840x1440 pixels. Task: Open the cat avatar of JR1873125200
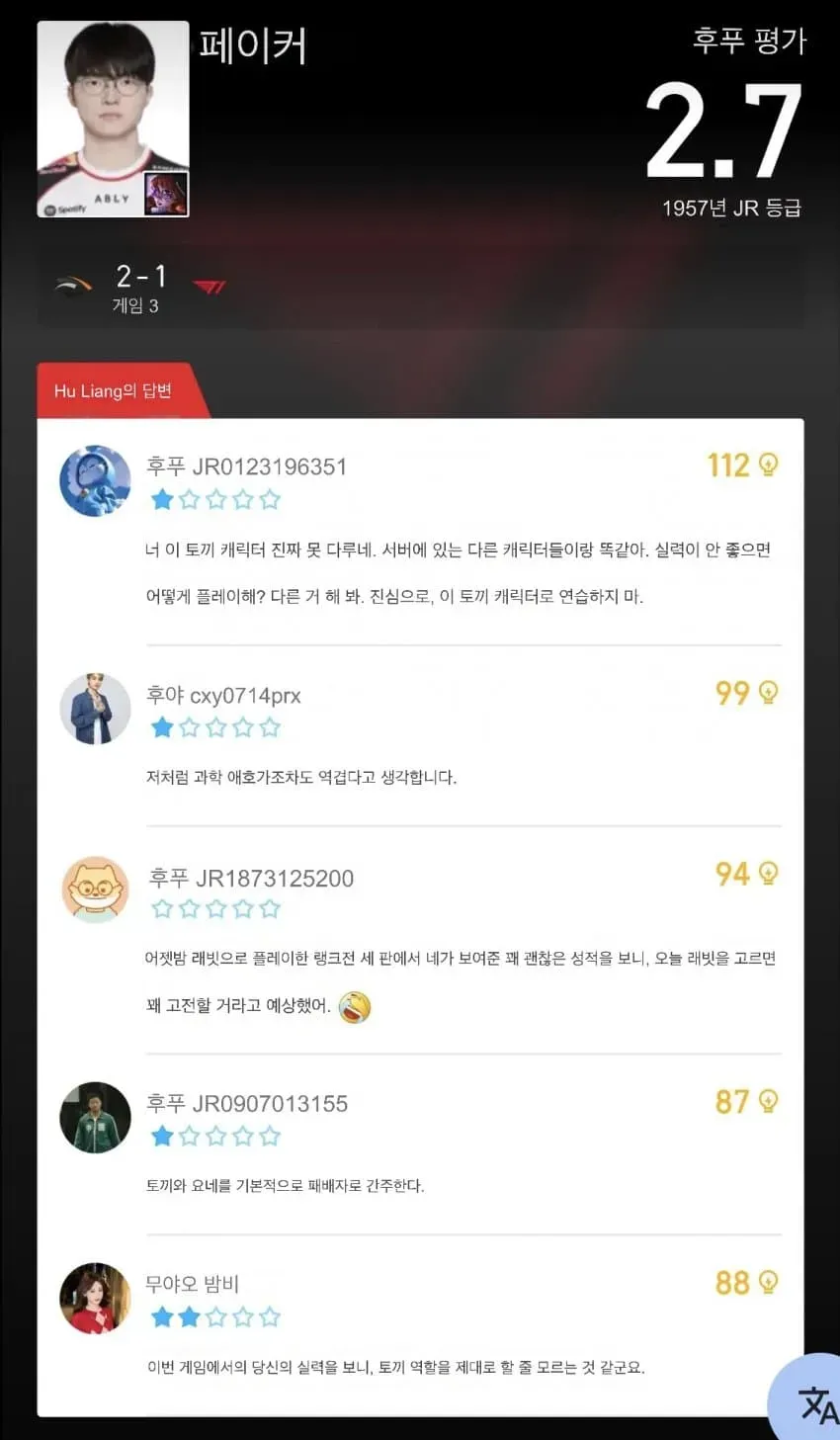point(95,890)
